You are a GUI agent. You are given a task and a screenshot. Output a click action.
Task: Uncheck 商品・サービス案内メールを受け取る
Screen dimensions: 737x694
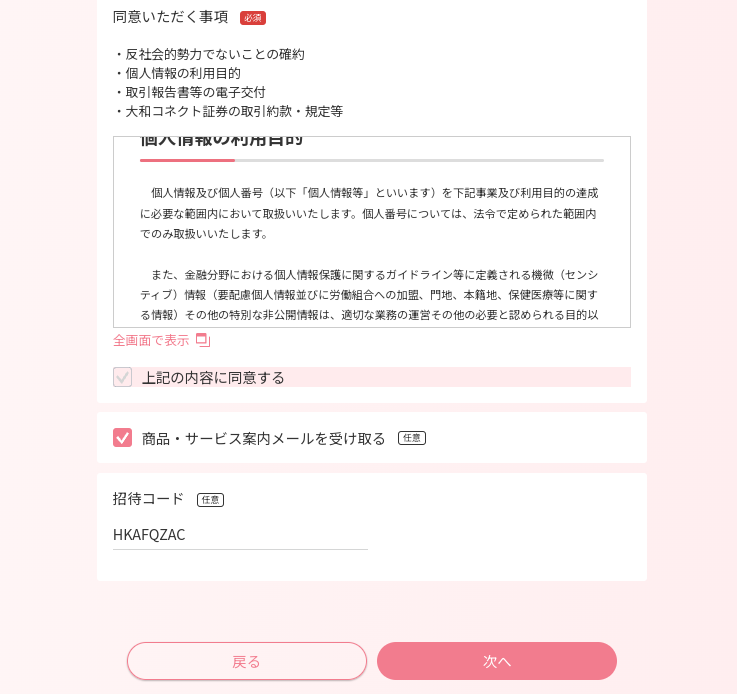coord(123,438)
